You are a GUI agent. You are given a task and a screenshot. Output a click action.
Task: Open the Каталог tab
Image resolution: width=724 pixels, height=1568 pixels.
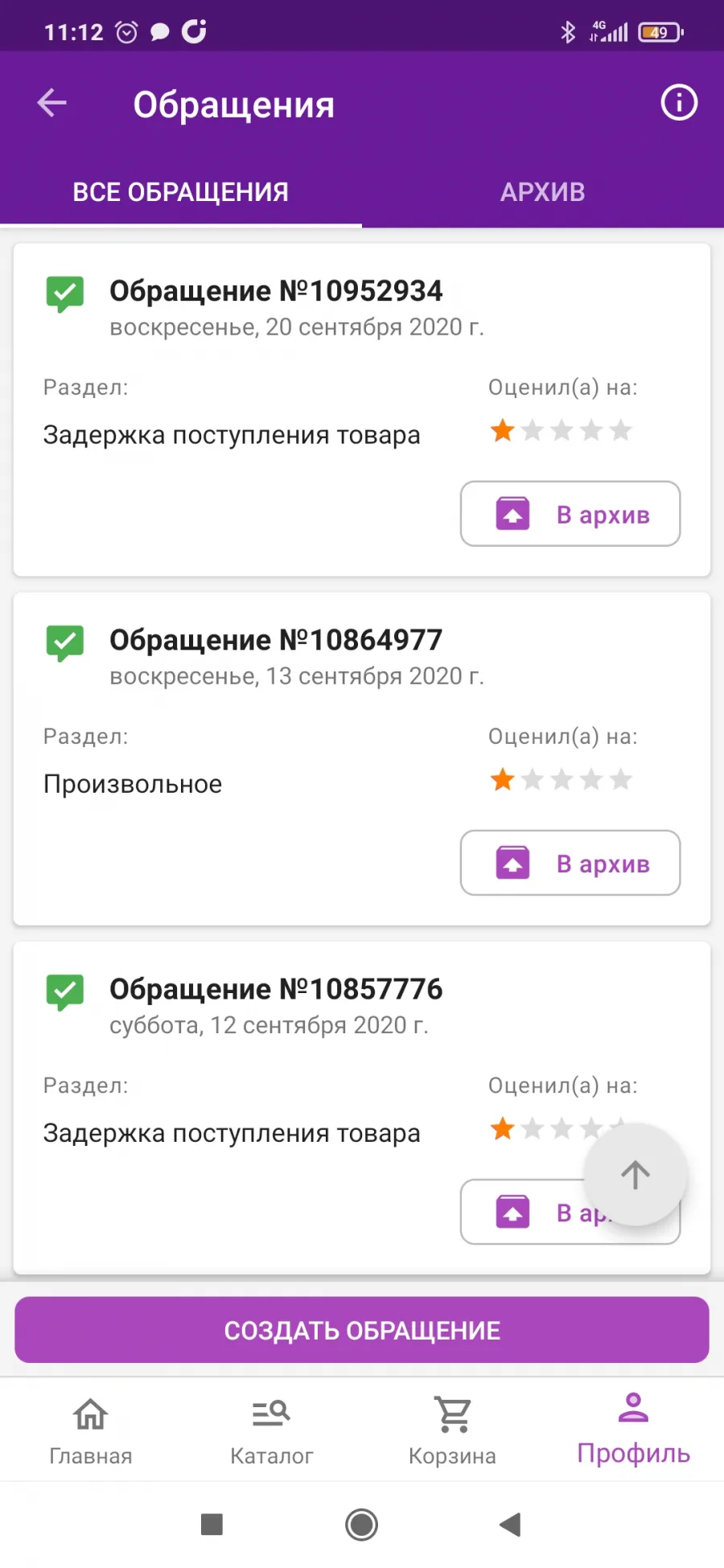tap(272, 1431)
